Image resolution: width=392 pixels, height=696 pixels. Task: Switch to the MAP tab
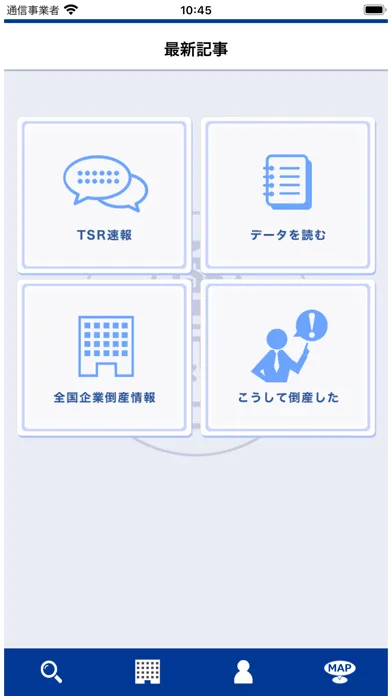coord(340,672)
